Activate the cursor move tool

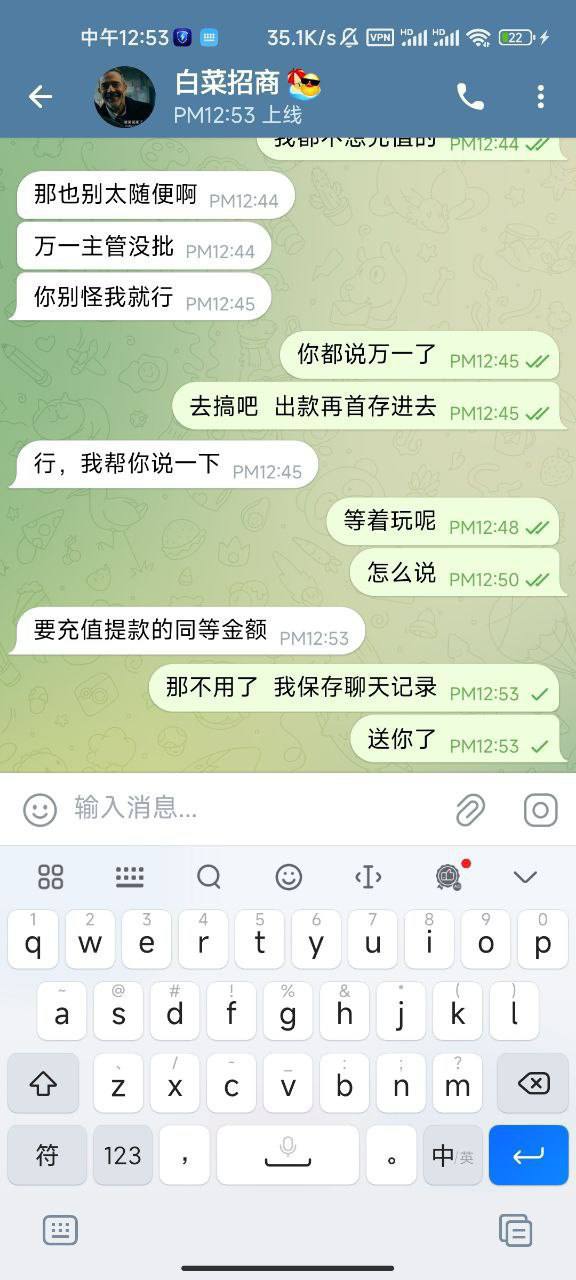(x=368, y=877)
